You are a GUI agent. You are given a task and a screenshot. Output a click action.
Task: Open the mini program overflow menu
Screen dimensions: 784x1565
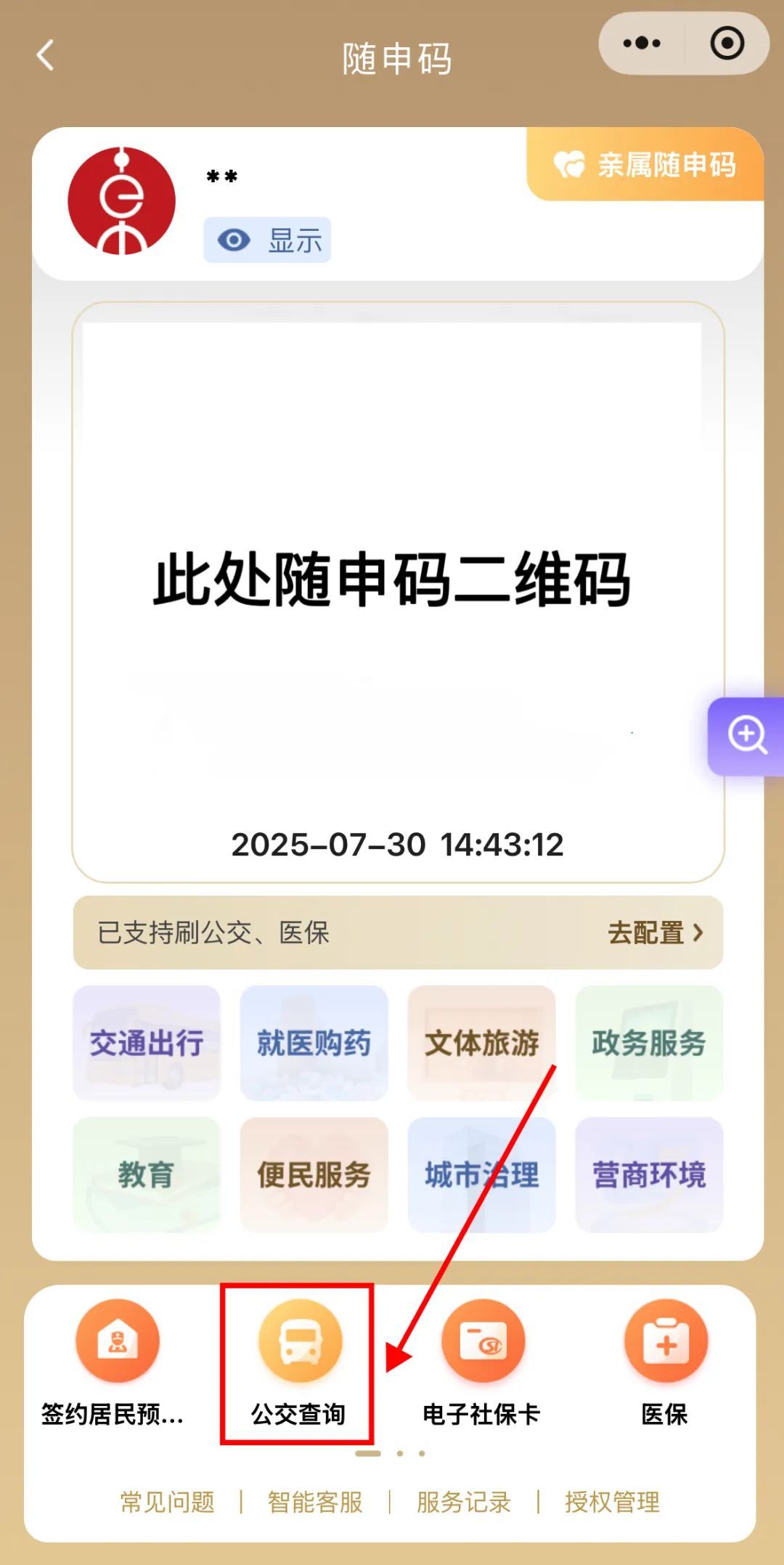tap(642, 44)
